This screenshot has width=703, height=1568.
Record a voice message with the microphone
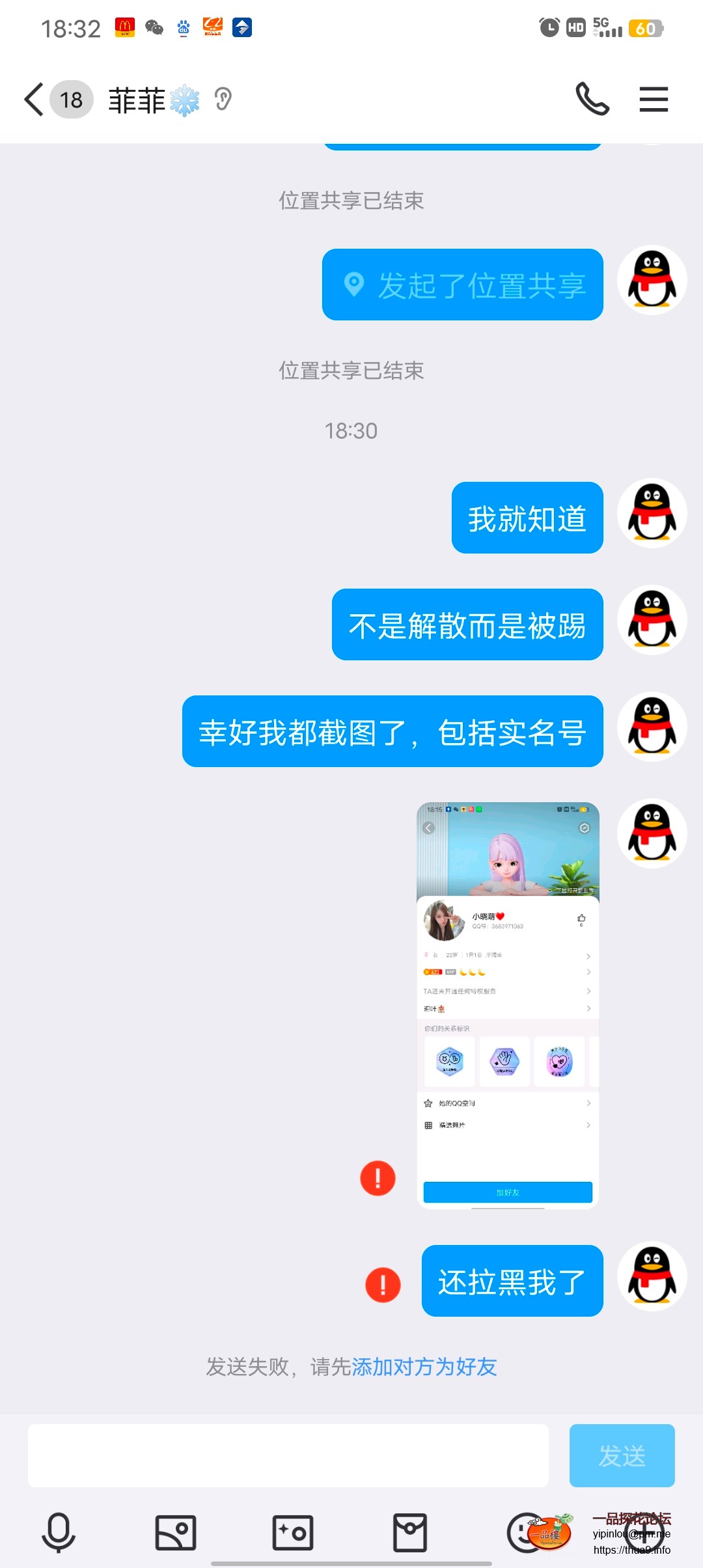[x=59, y=1532]
